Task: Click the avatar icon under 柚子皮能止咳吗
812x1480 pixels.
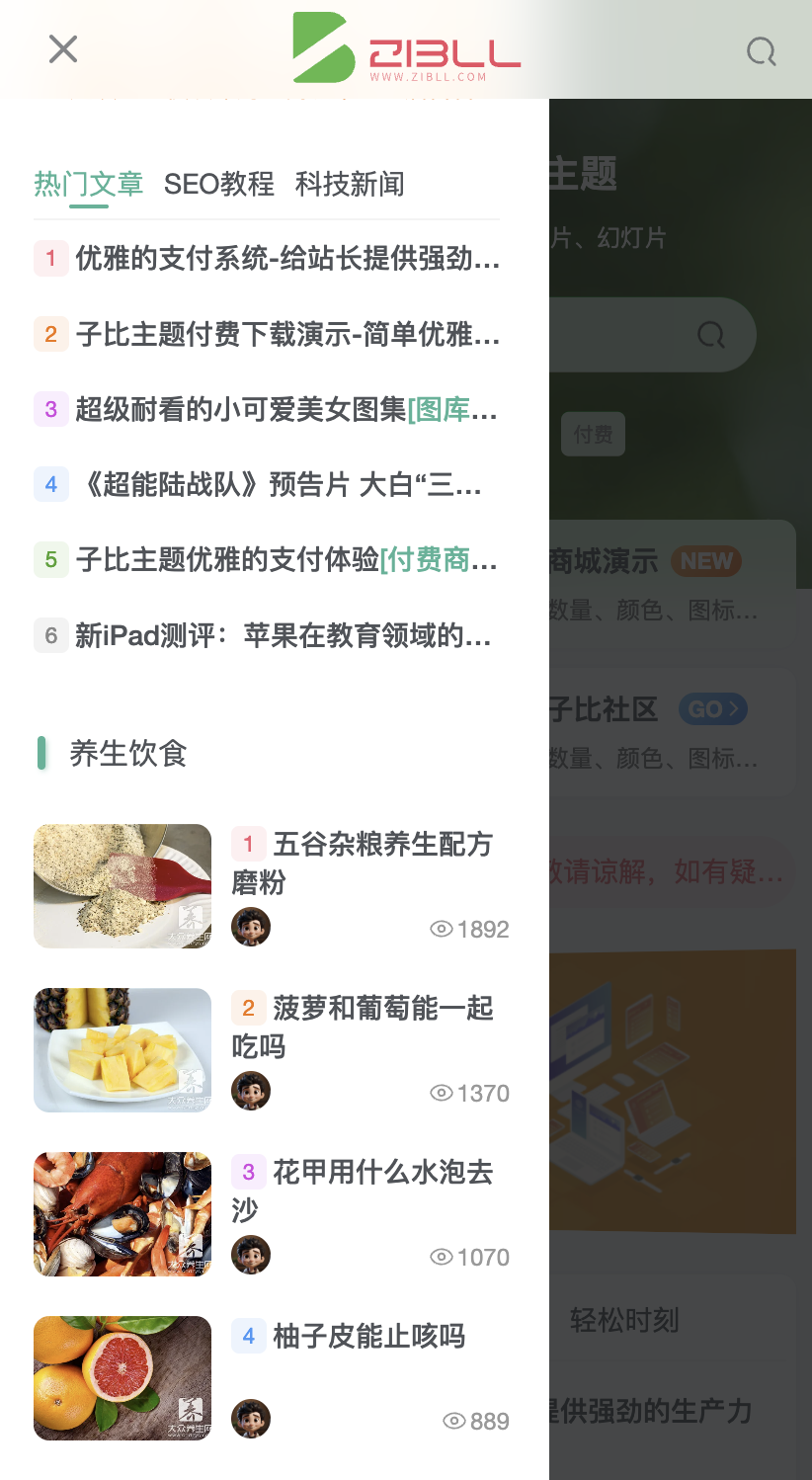Action: (x=251, y=1419)
